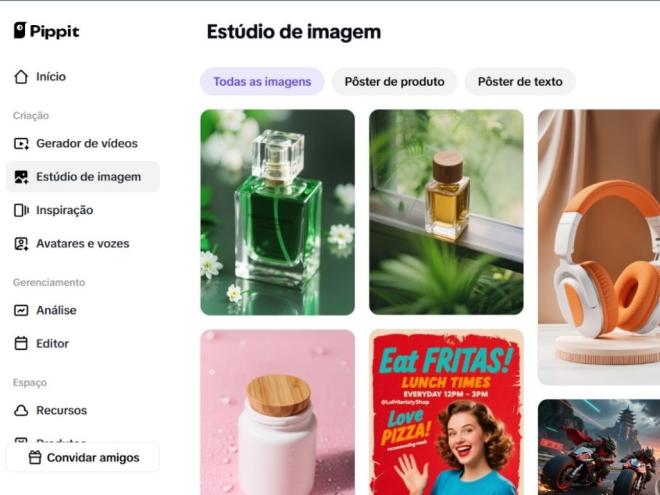Tap the Convidar amigos button
Screen dimensions: 660x495
(x=83, y=457)
